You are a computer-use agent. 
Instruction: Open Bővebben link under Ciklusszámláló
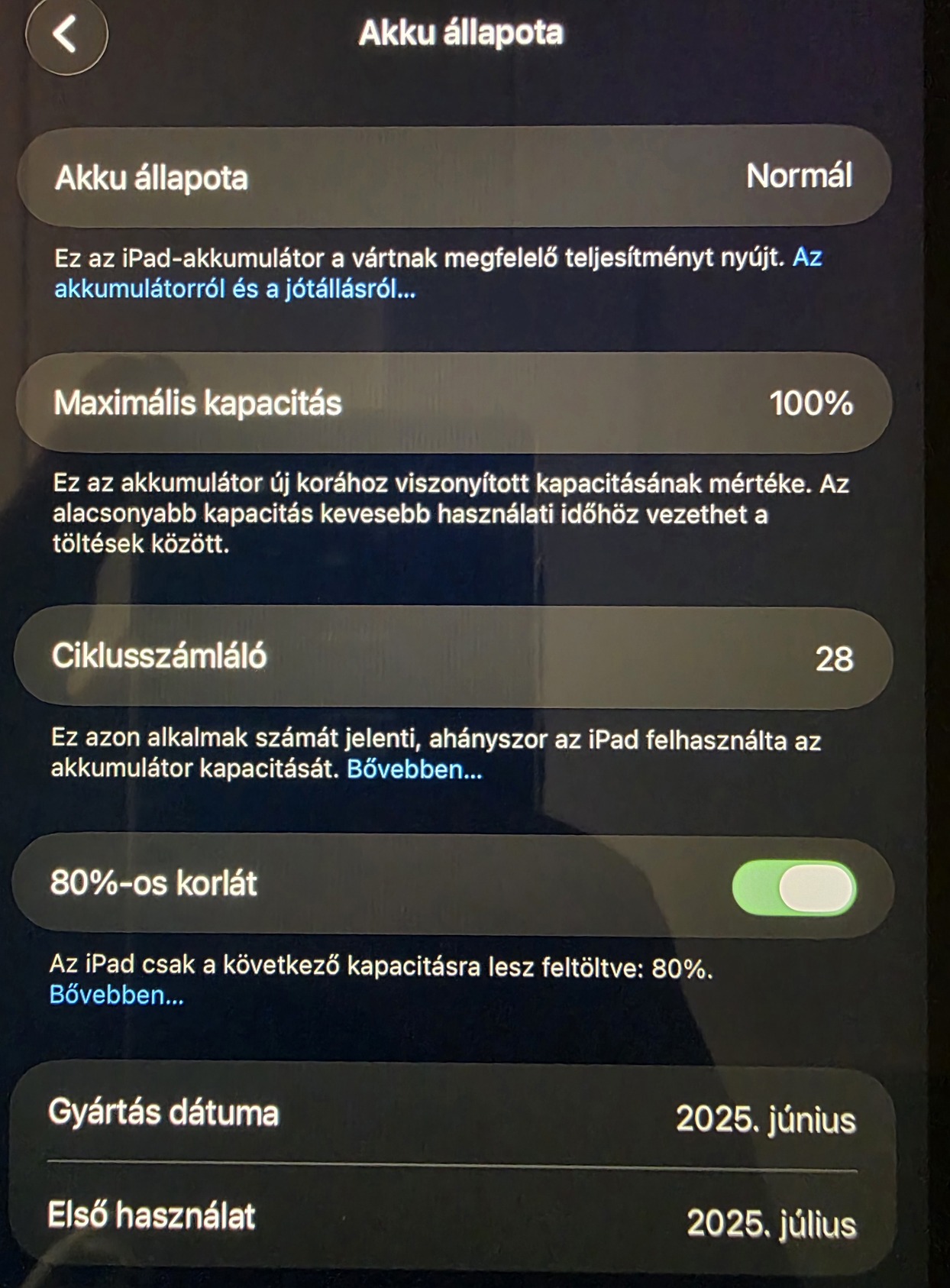point(414,769)
